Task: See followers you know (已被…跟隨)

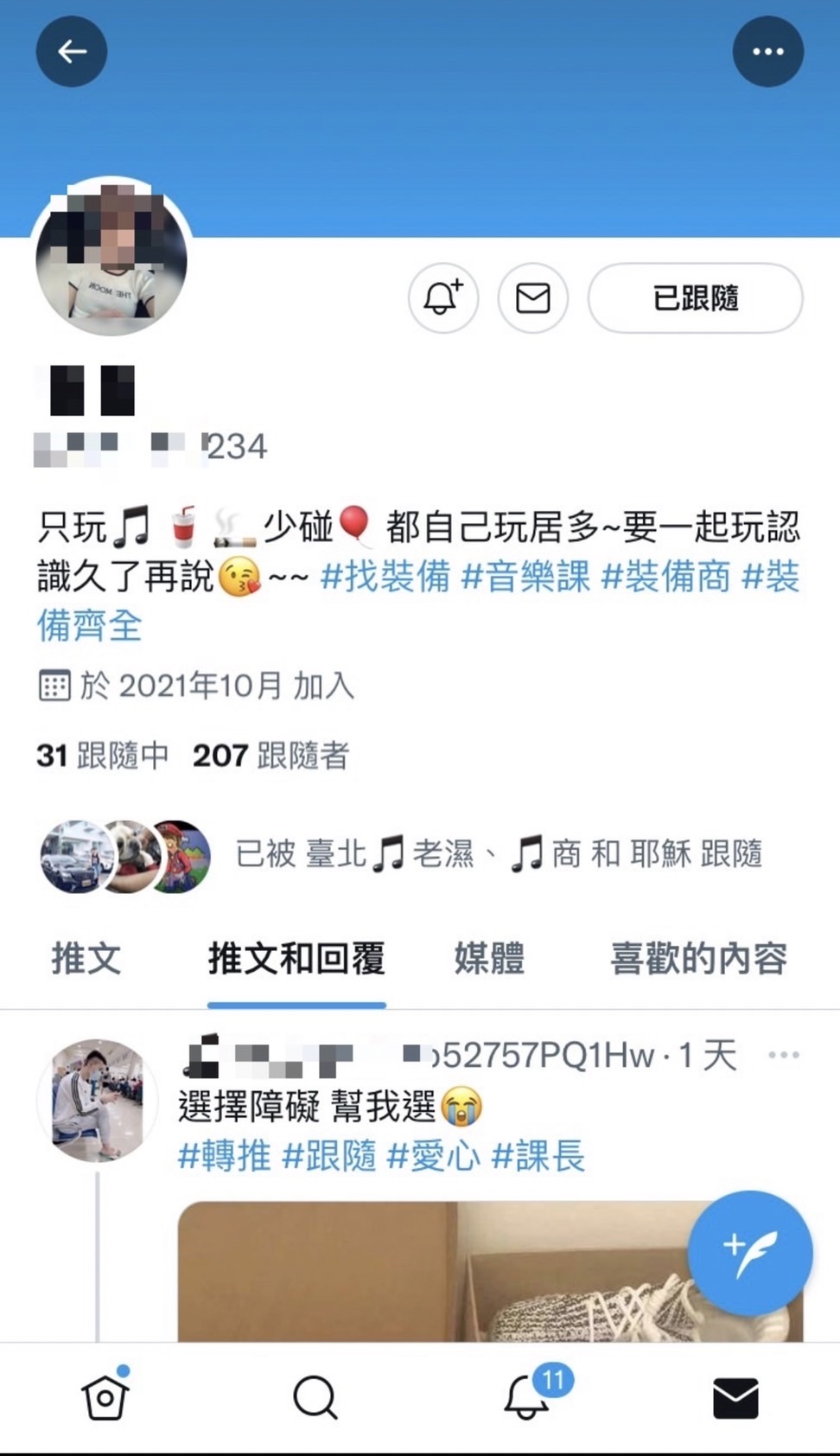Action: point(497,854)
